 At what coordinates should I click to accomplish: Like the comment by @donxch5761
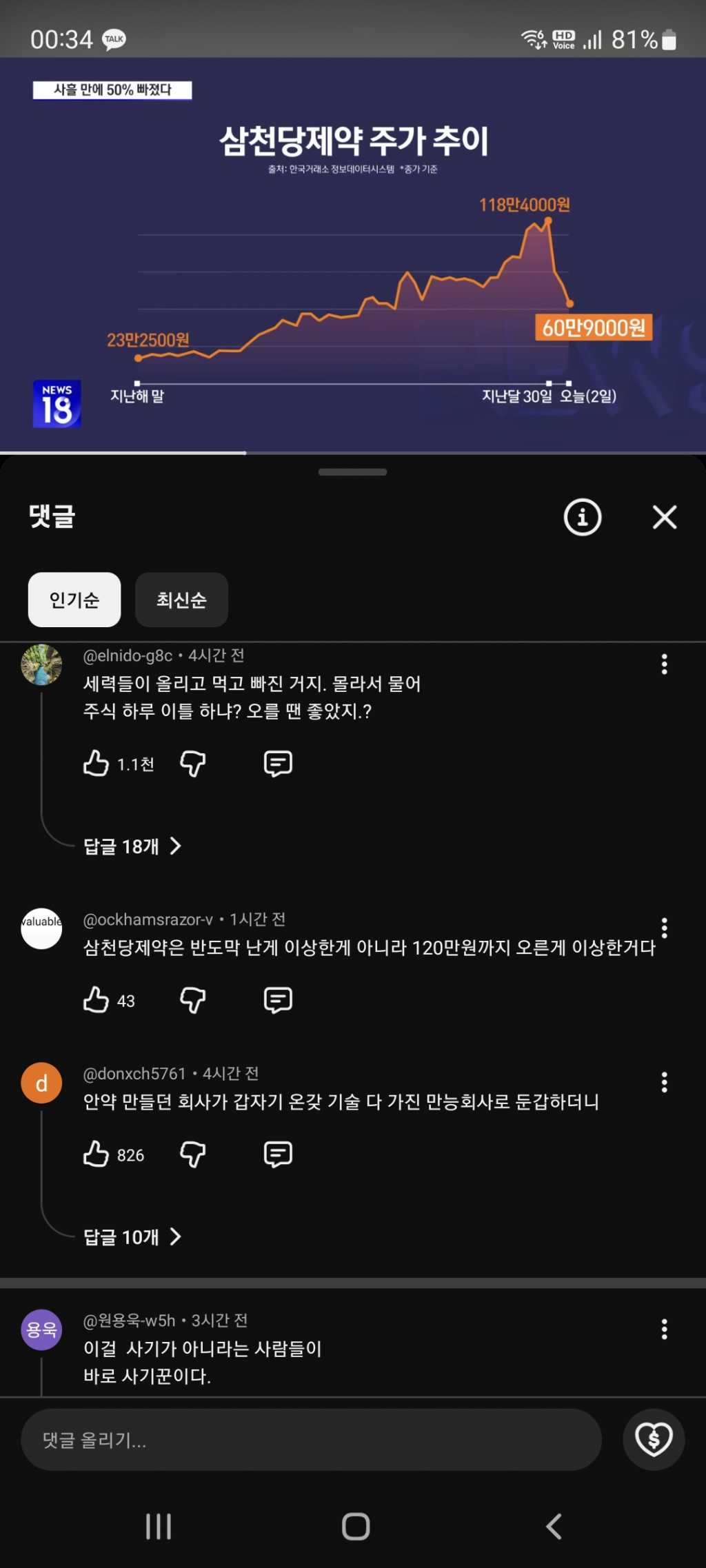(x=97, y=1154)
